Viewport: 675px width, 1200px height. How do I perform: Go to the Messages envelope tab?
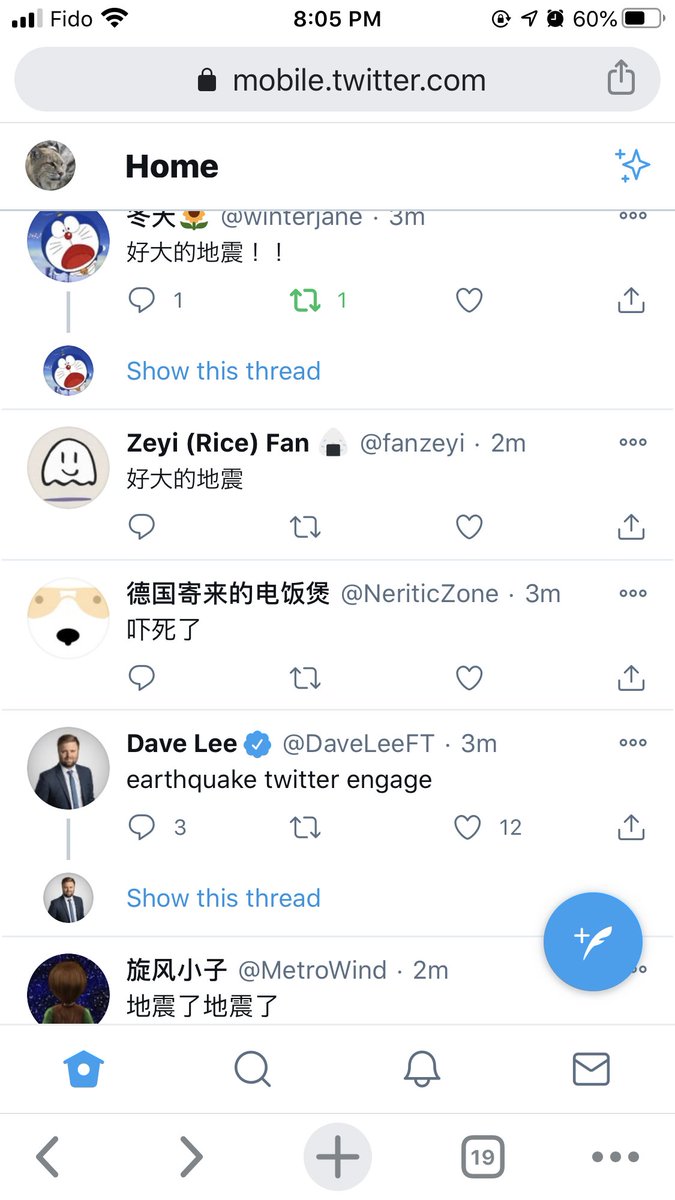(x=591, y=1069)
